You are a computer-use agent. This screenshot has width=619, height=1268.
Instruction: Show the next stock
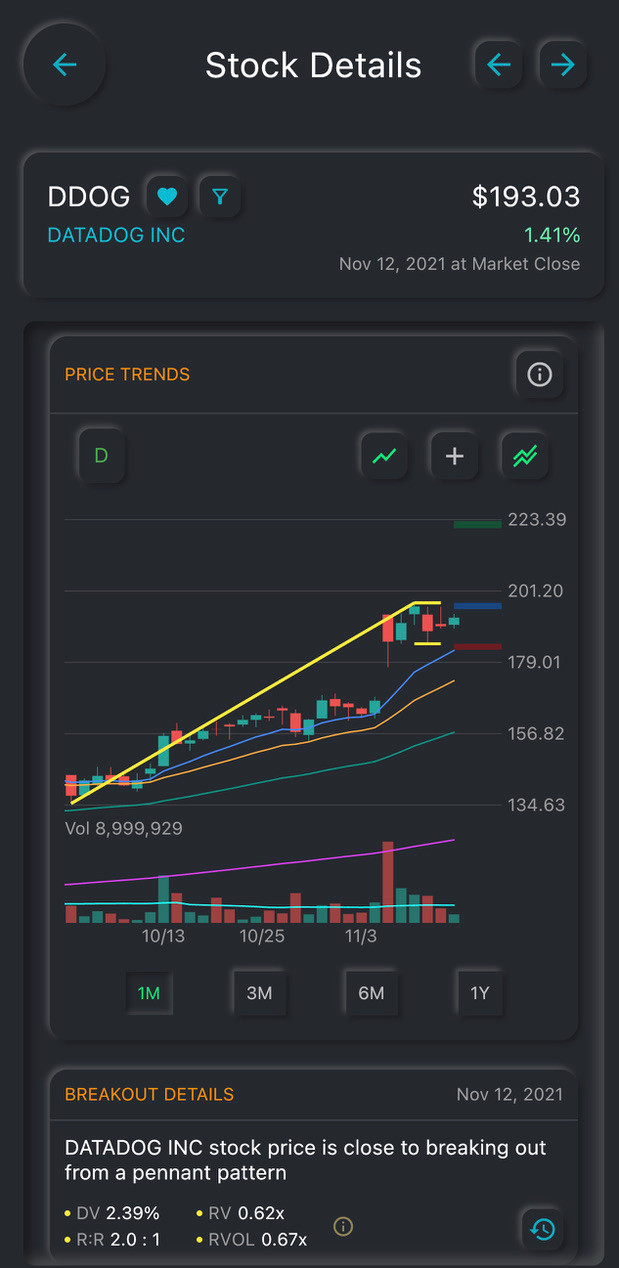coord(563,65)
